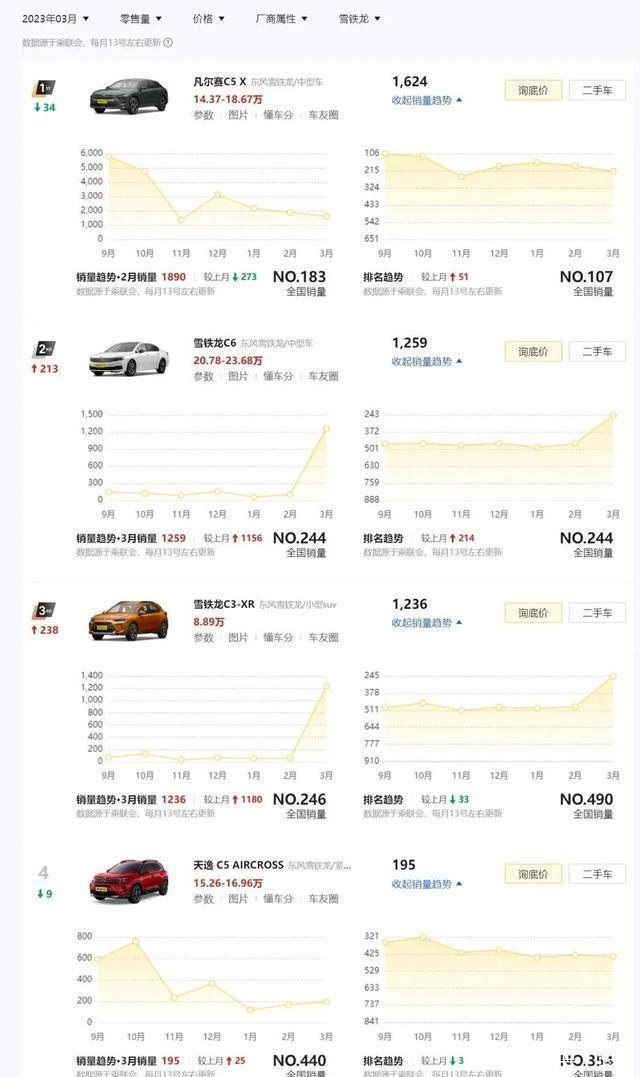Screen dimensions: 640x1077
Task: Open the 天逸 C5 AIRCROSS car thumbnail
Action: pyautogui.click(x=129, y=881)
